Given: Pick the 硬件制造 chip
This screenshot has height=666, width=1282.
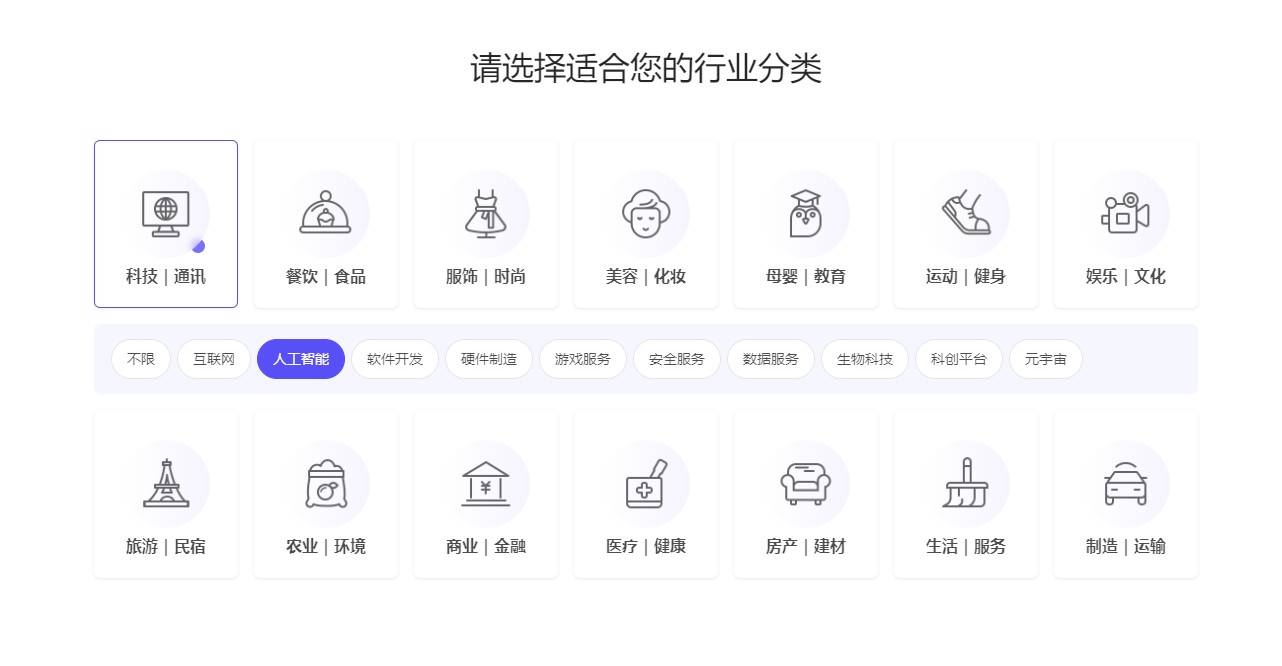Looking at the screenshot, I should coord(489,359).
